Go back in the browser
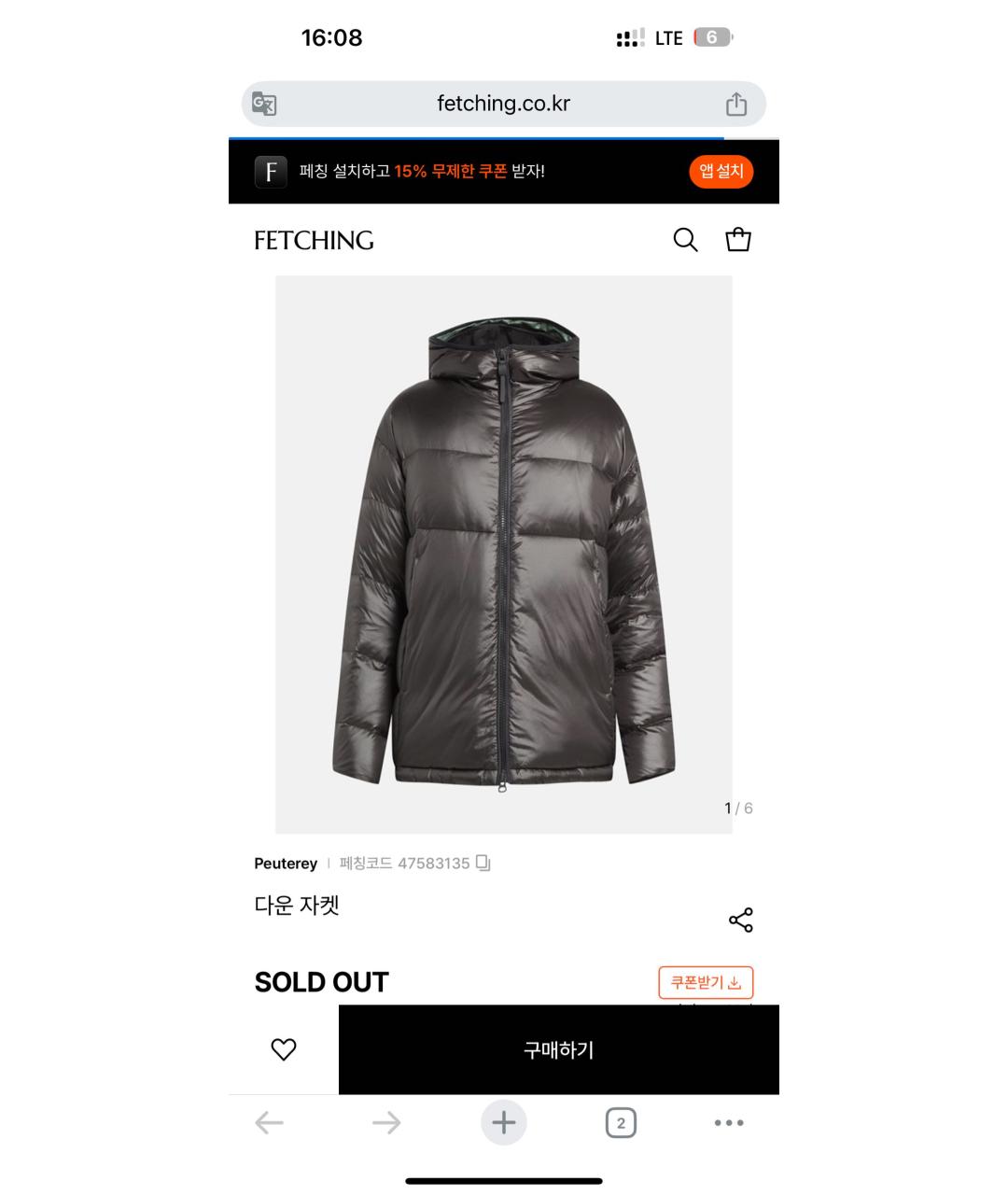Screen dimensions: 1008x1195 click(x=269, y=1122)
